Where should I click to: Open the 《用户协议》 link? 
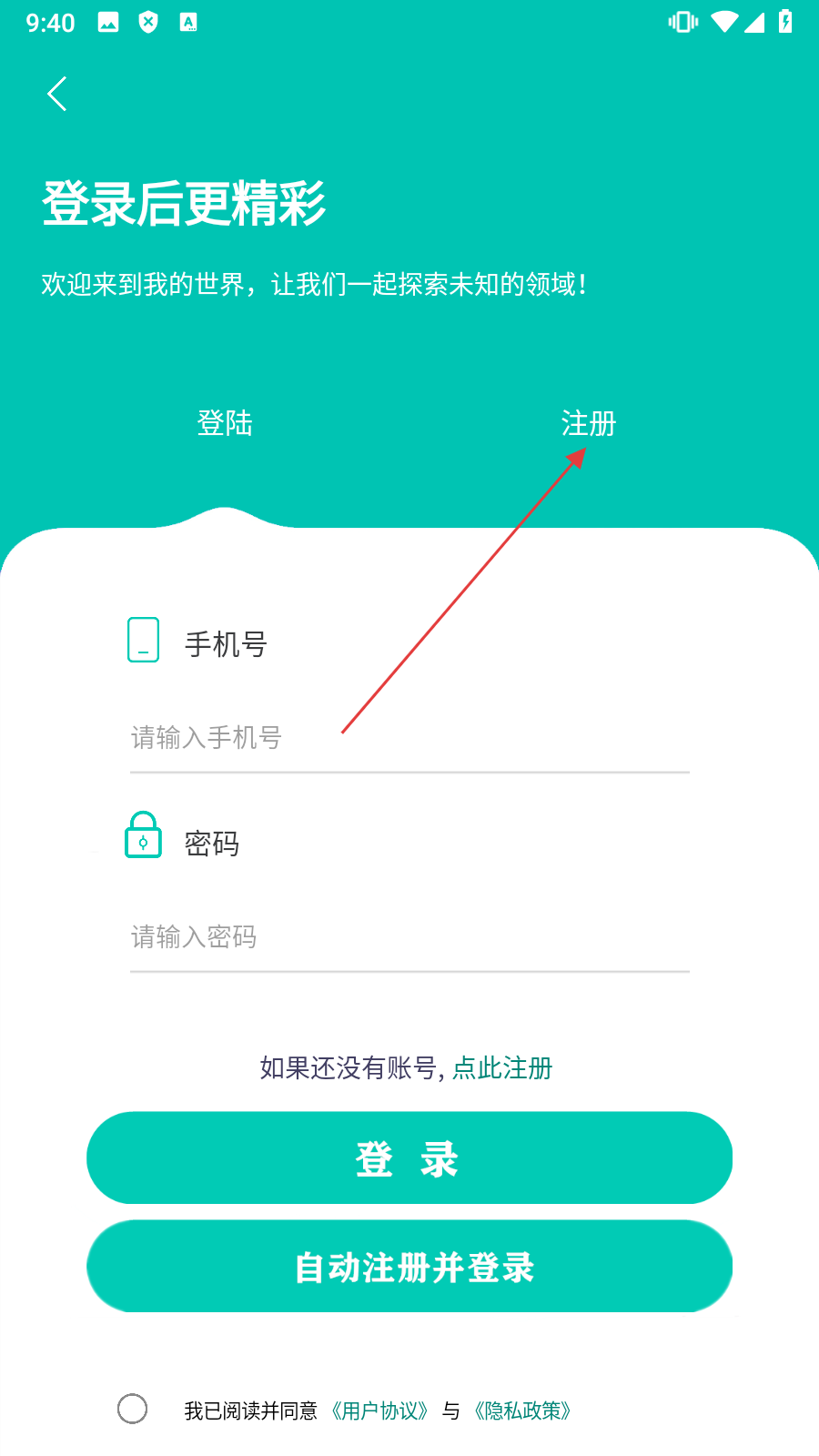[379, 1411]
